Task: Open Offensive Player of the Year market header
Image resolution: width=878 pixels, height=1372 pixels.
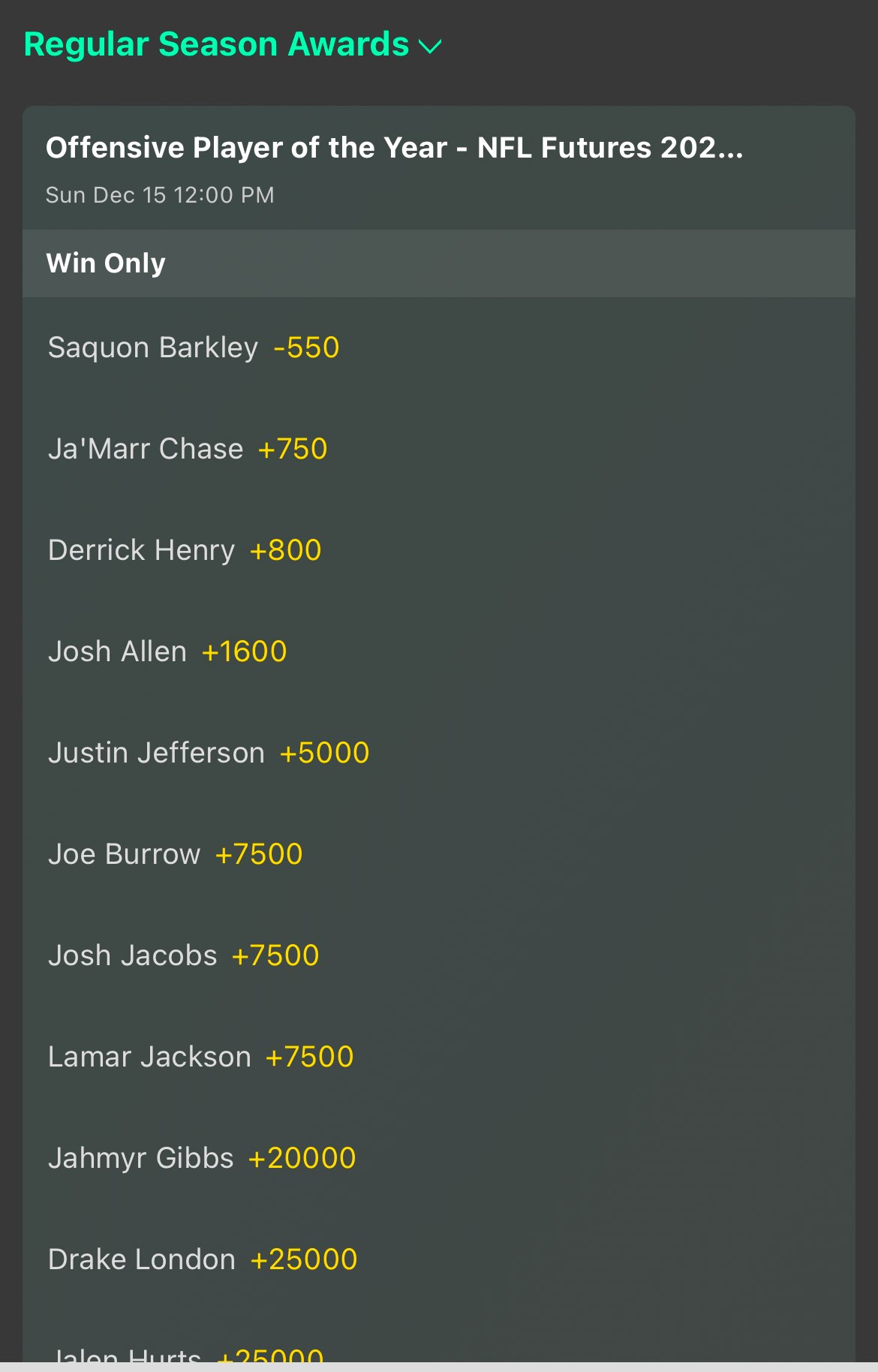Action: tap(394, 149)
